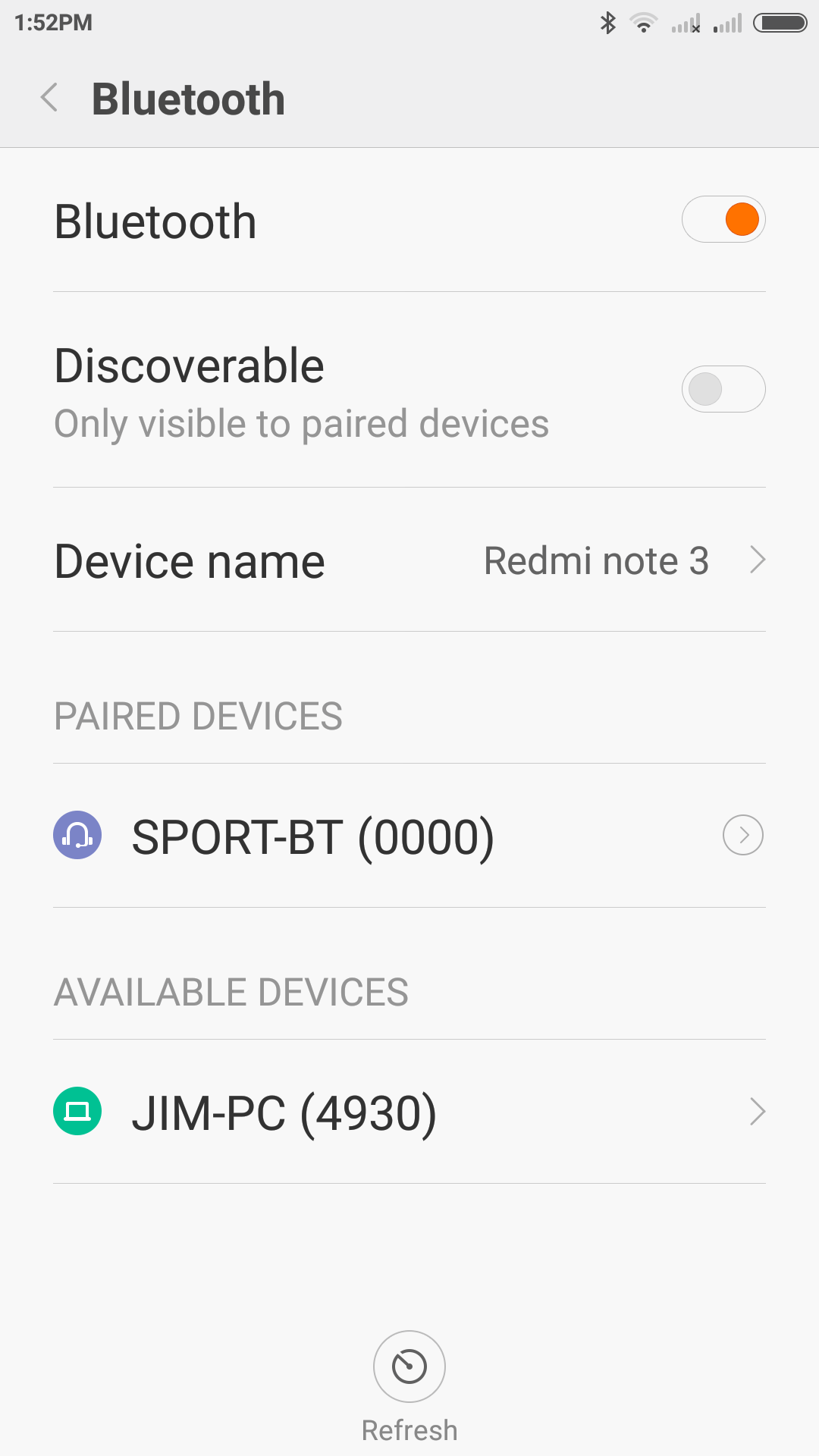819x1456 pixels.
Task: Tap the back arrow next to Bluetooth title
Action: [x=49, y=98]
